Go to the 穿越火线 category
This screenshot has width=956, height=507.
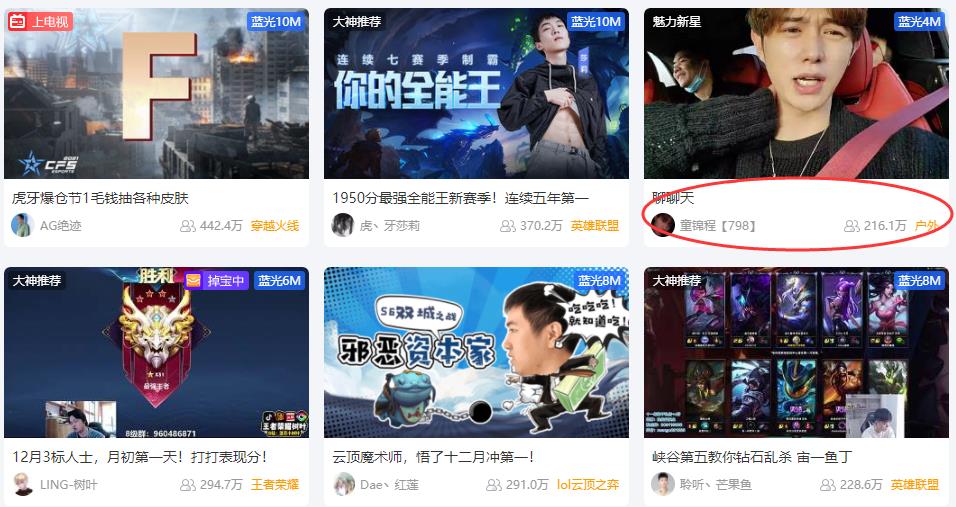tap(275, 226)
